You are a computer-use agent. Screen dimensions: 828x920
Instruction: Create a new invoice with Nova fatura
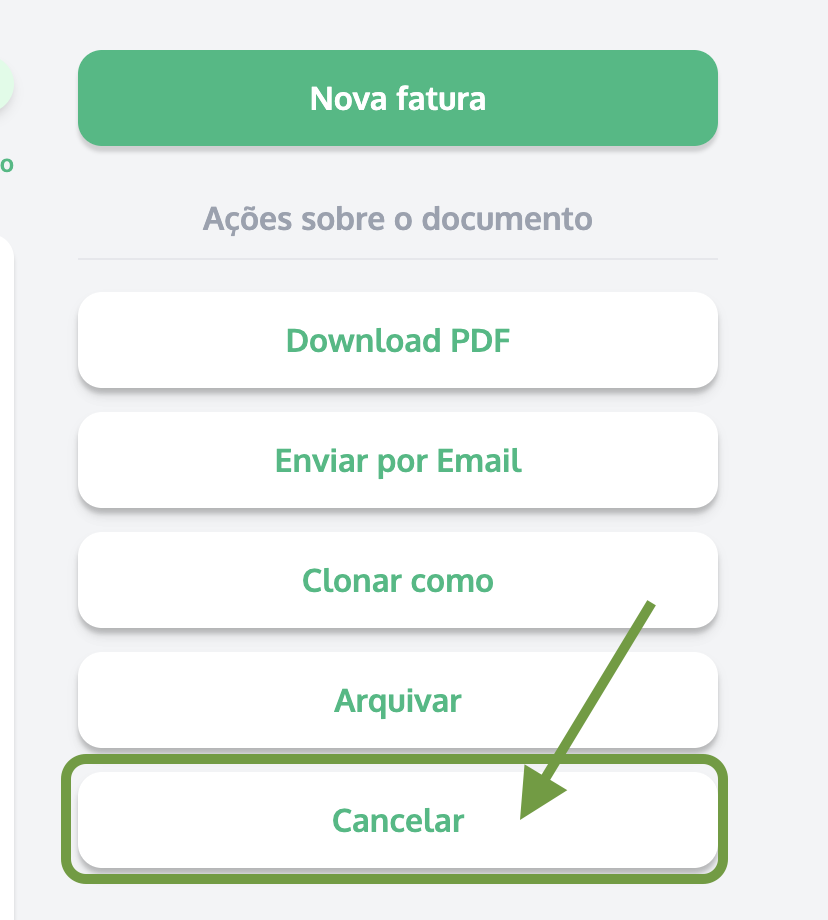(x=398, y=98)
